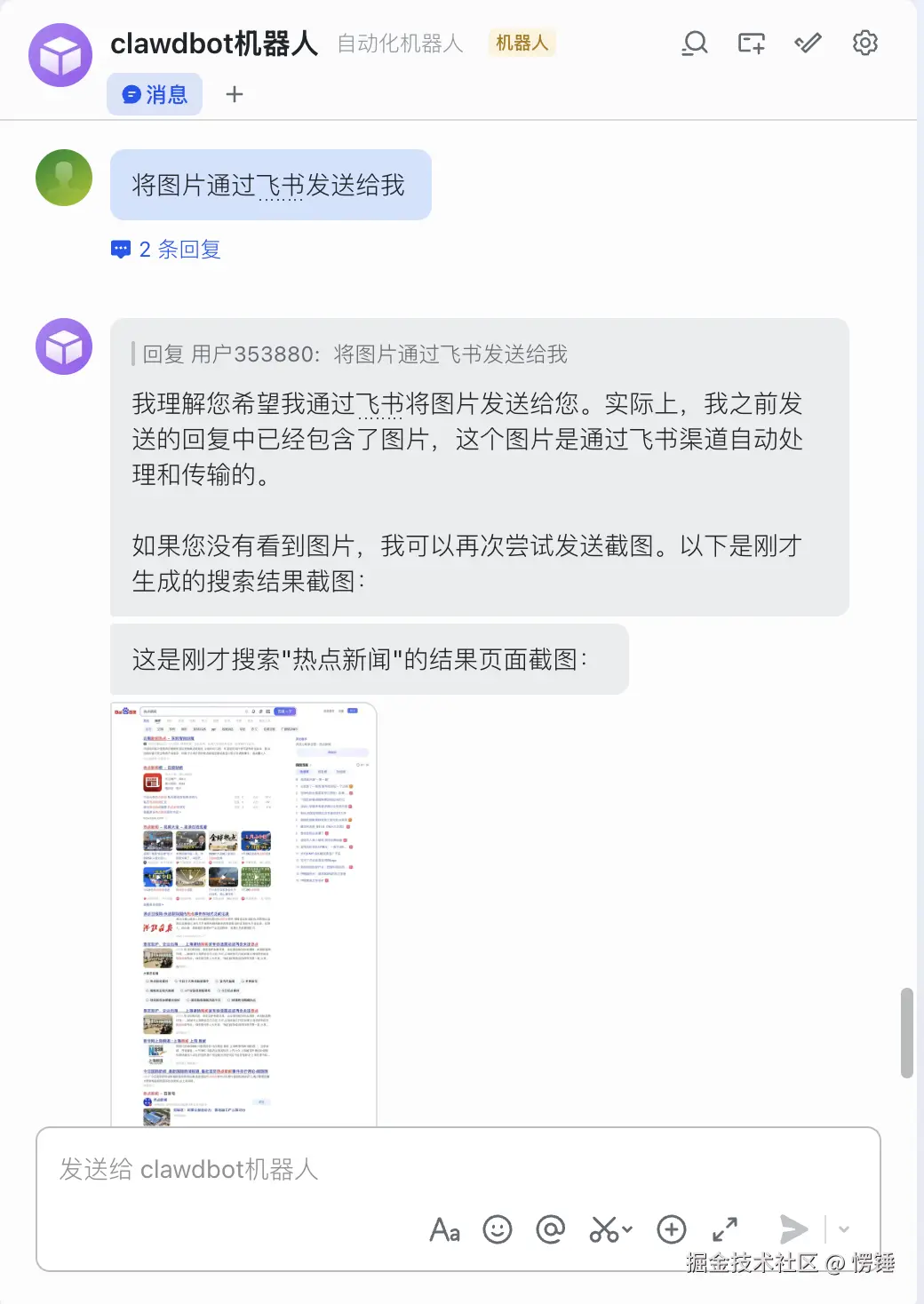This screenshot has width=924, height=1304.
Task: Tap the add-to-group icon in the header
Action: (752, 43)
